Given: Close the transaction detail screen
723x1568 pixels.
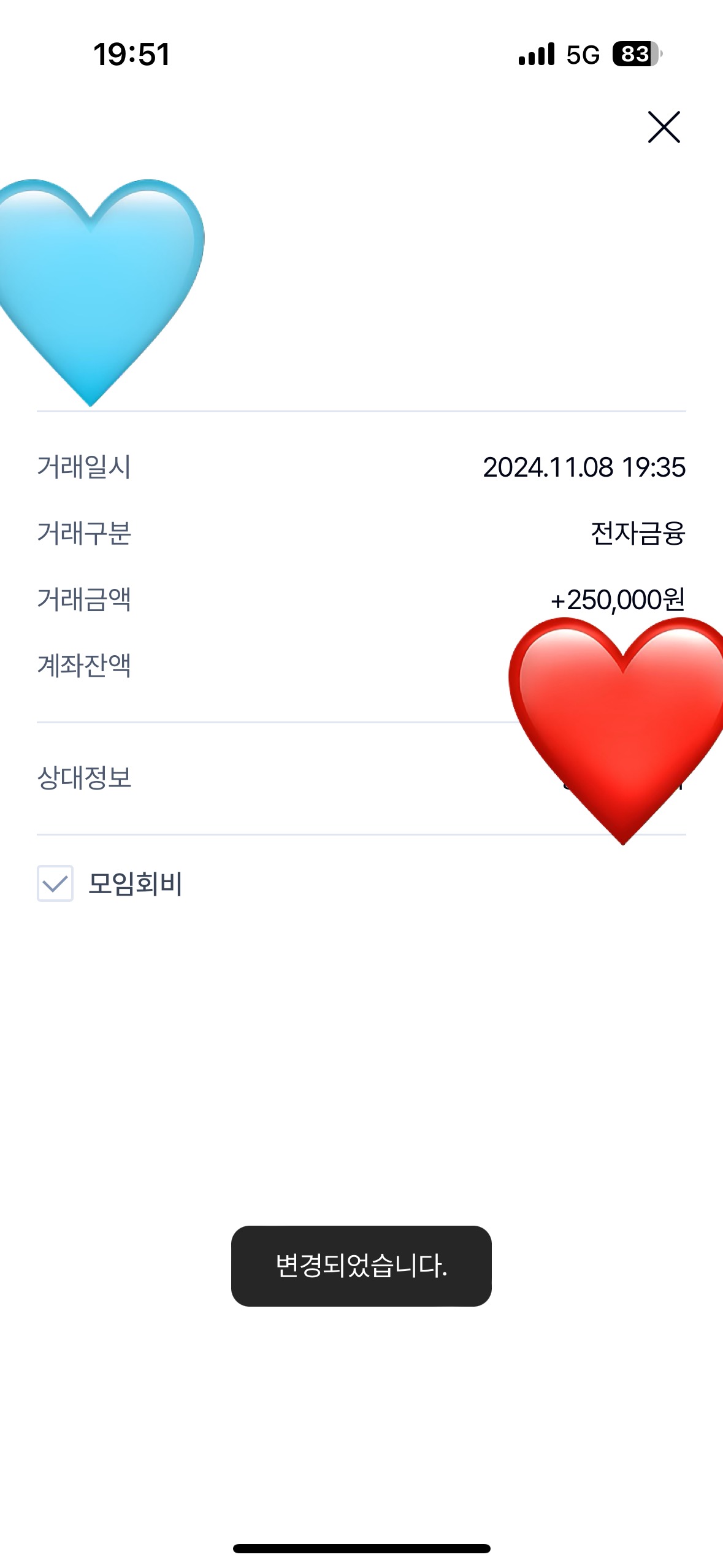Looking at the screenshot, I should 664,127.
